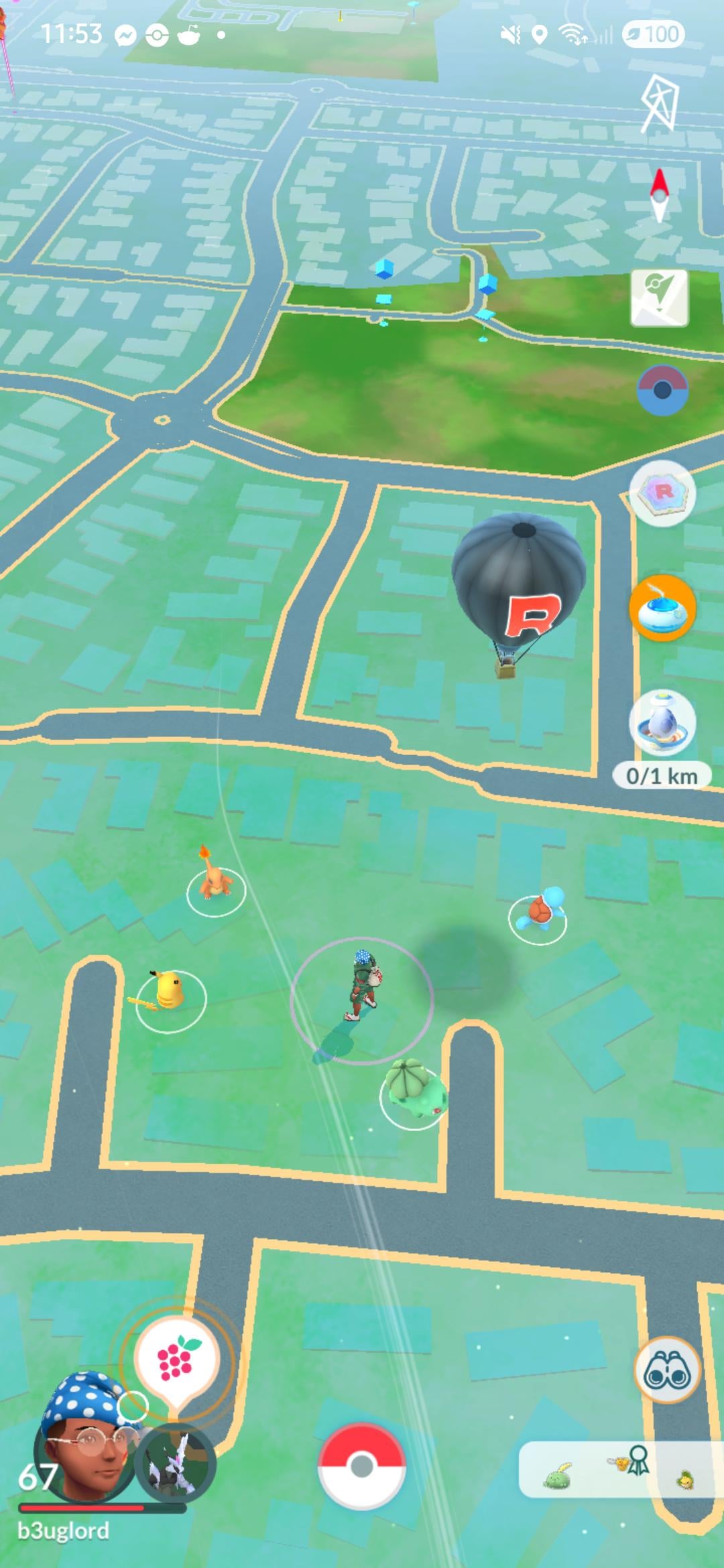Image resolution: width=724 pixels, height=1568 pixels.
Task: Open the active Incense icon
Action: pos(662,608)
